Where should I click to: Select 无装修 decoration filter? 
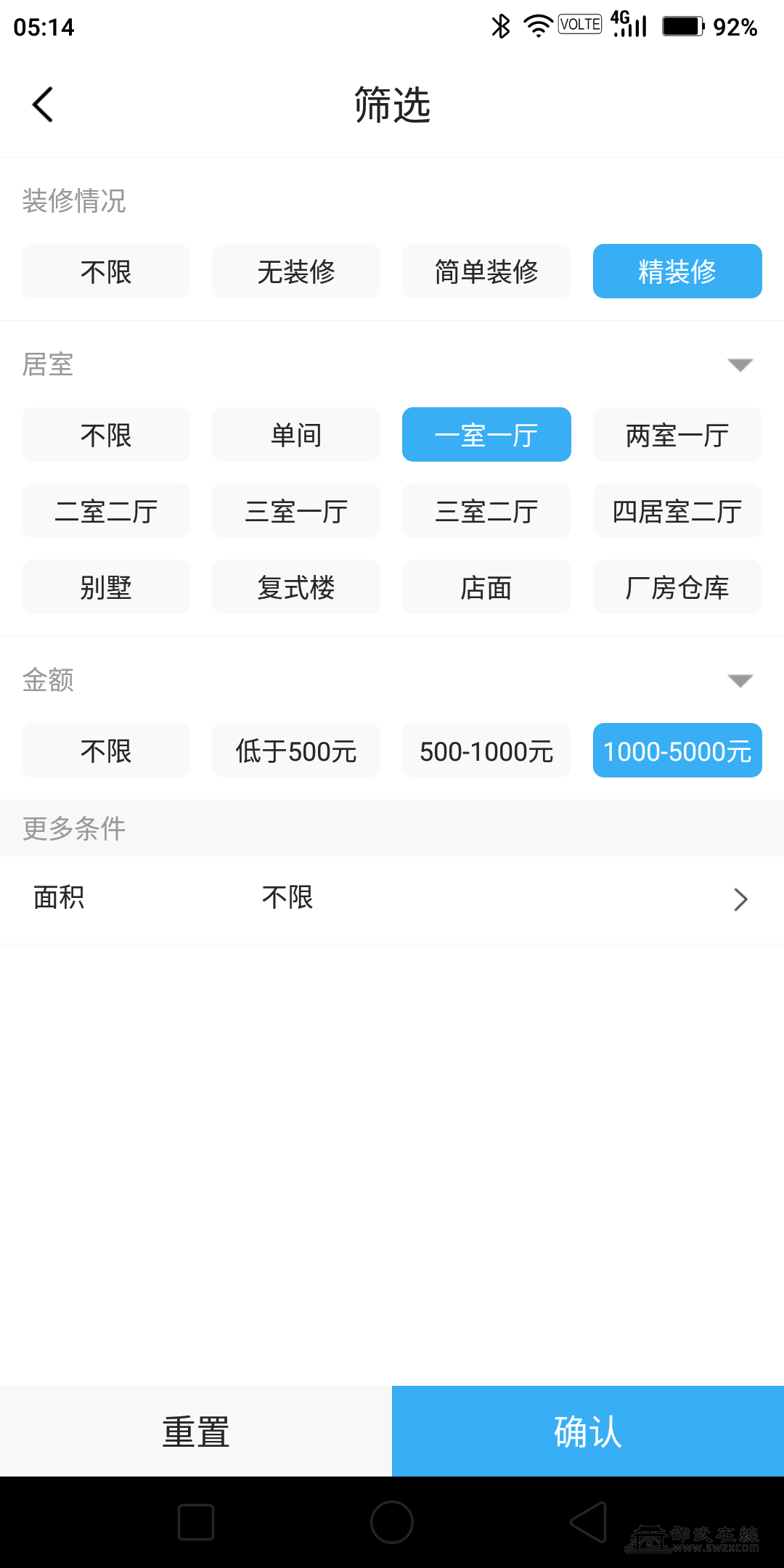click(295, 271)
